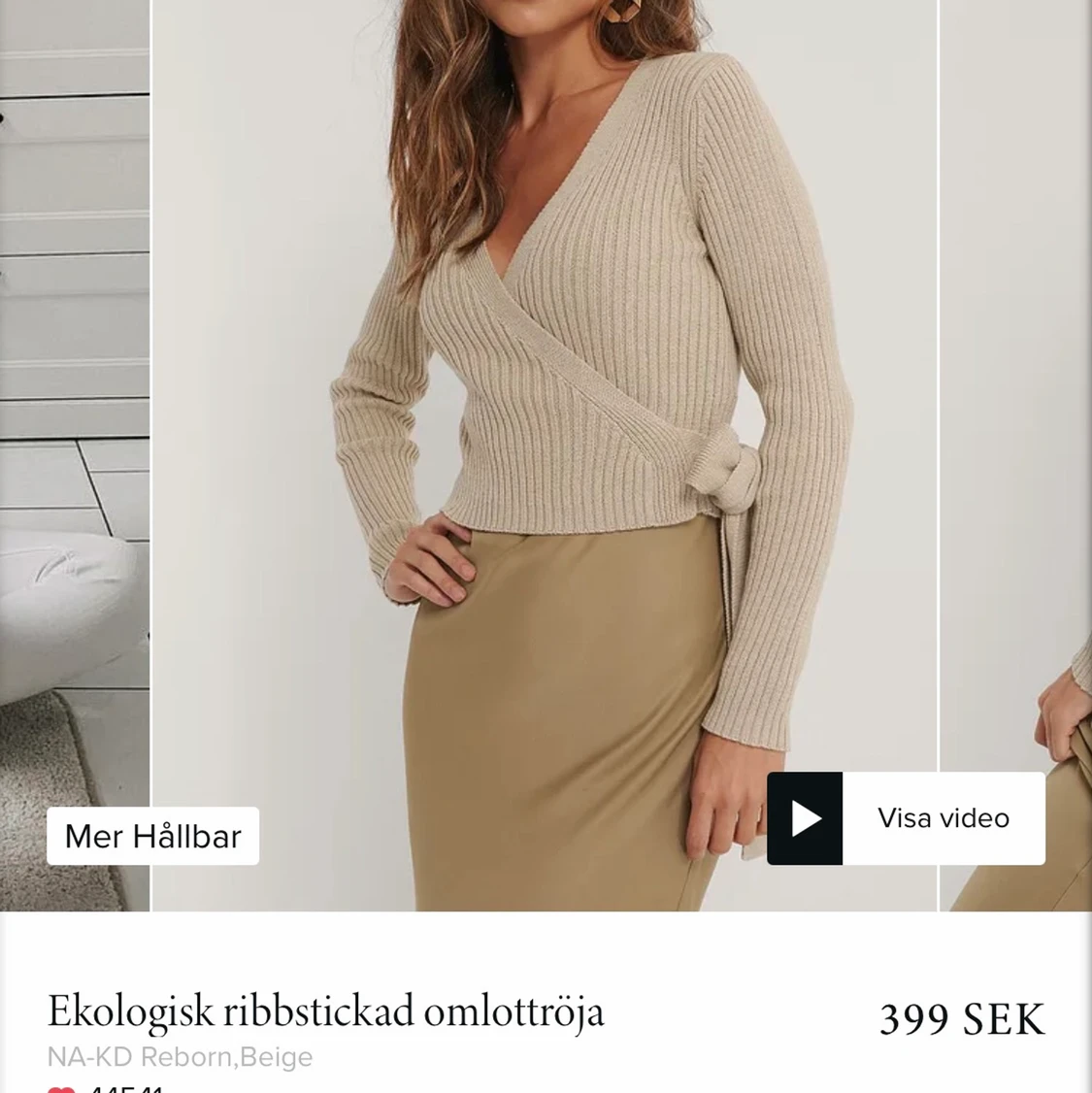Viewport: 1092px width, 1093px height.
Task: Tap the red favorite heart near the like count
Action: coord(62,1087)
